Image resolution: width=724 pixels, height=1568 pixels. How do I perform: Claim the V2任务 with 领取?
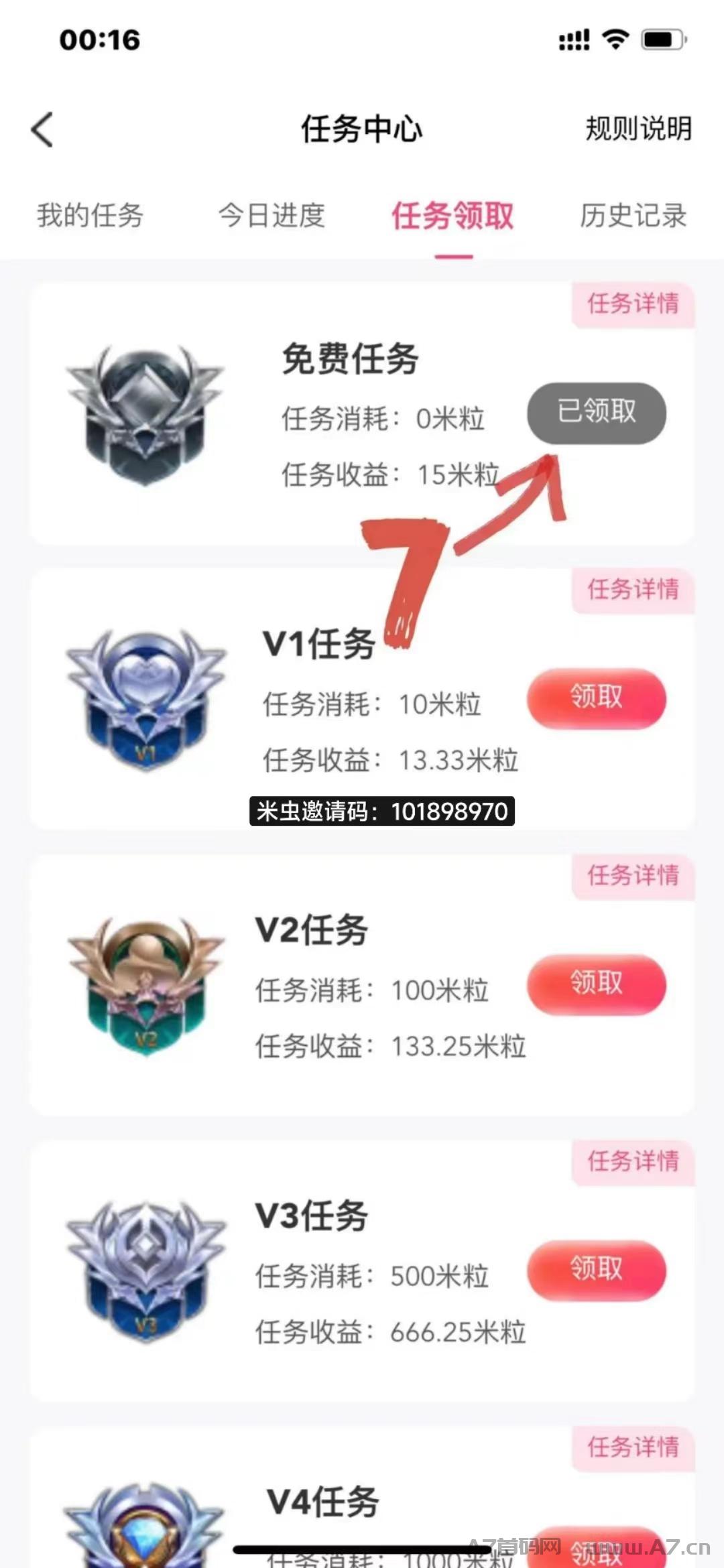(x=597, y=985)
